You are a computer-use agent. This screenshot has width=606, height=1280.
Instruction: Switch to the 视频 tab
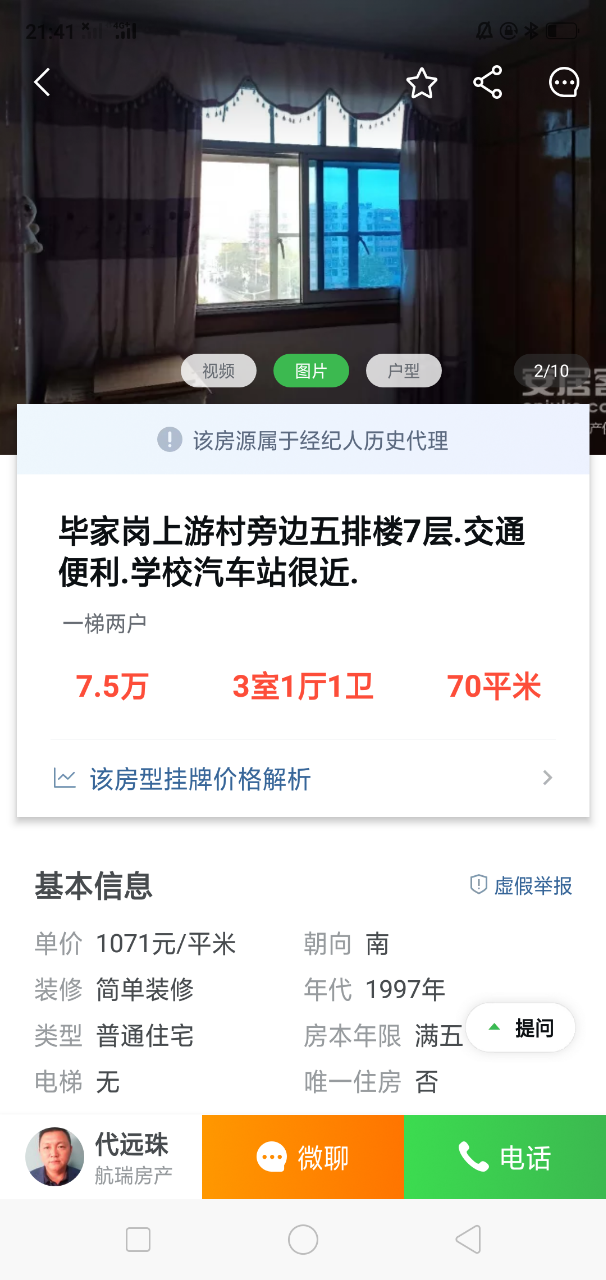click(218, 371)
